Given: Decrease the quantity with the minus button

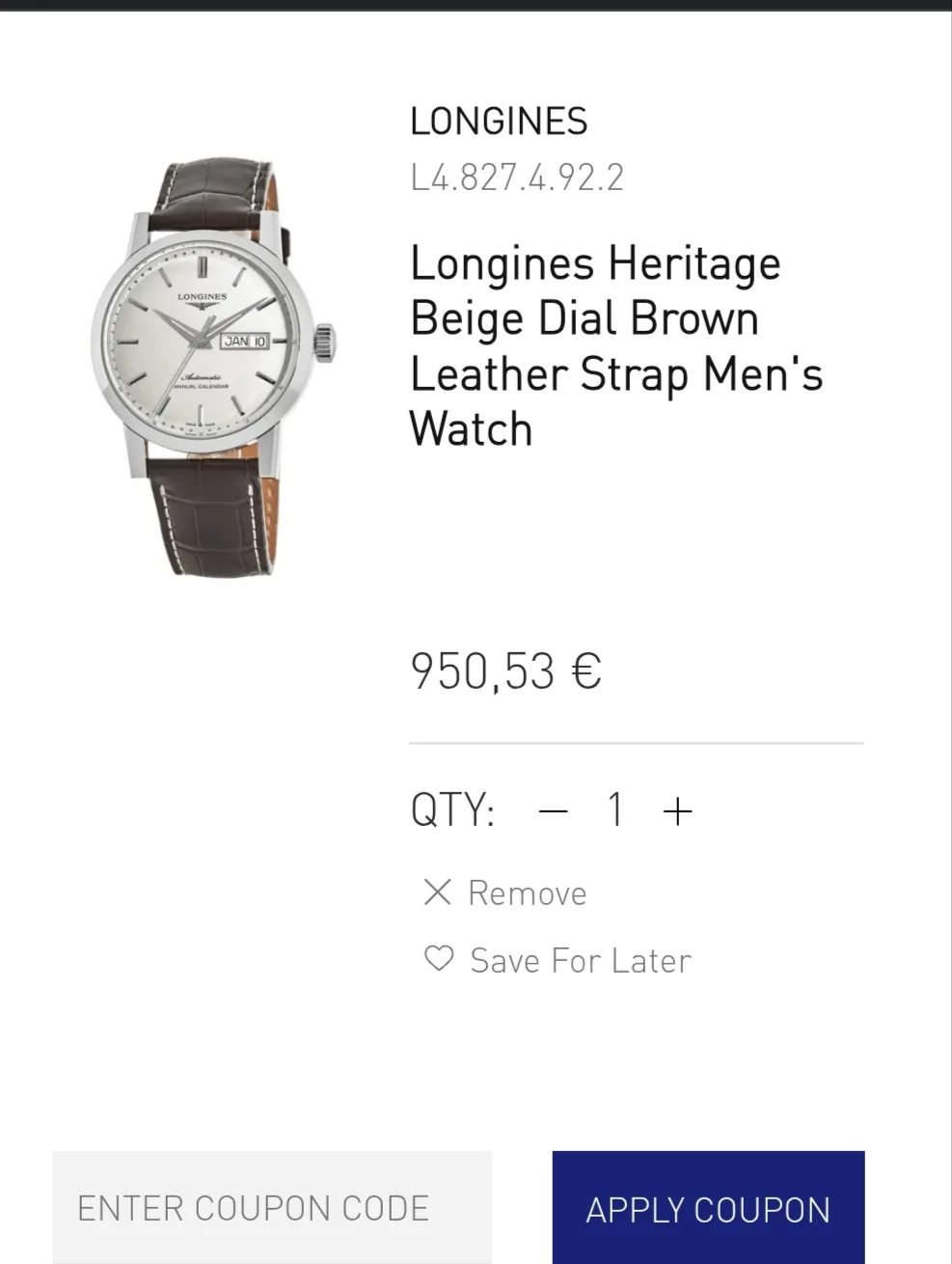Looking at the screenshot, I should [x=553, y=811].
